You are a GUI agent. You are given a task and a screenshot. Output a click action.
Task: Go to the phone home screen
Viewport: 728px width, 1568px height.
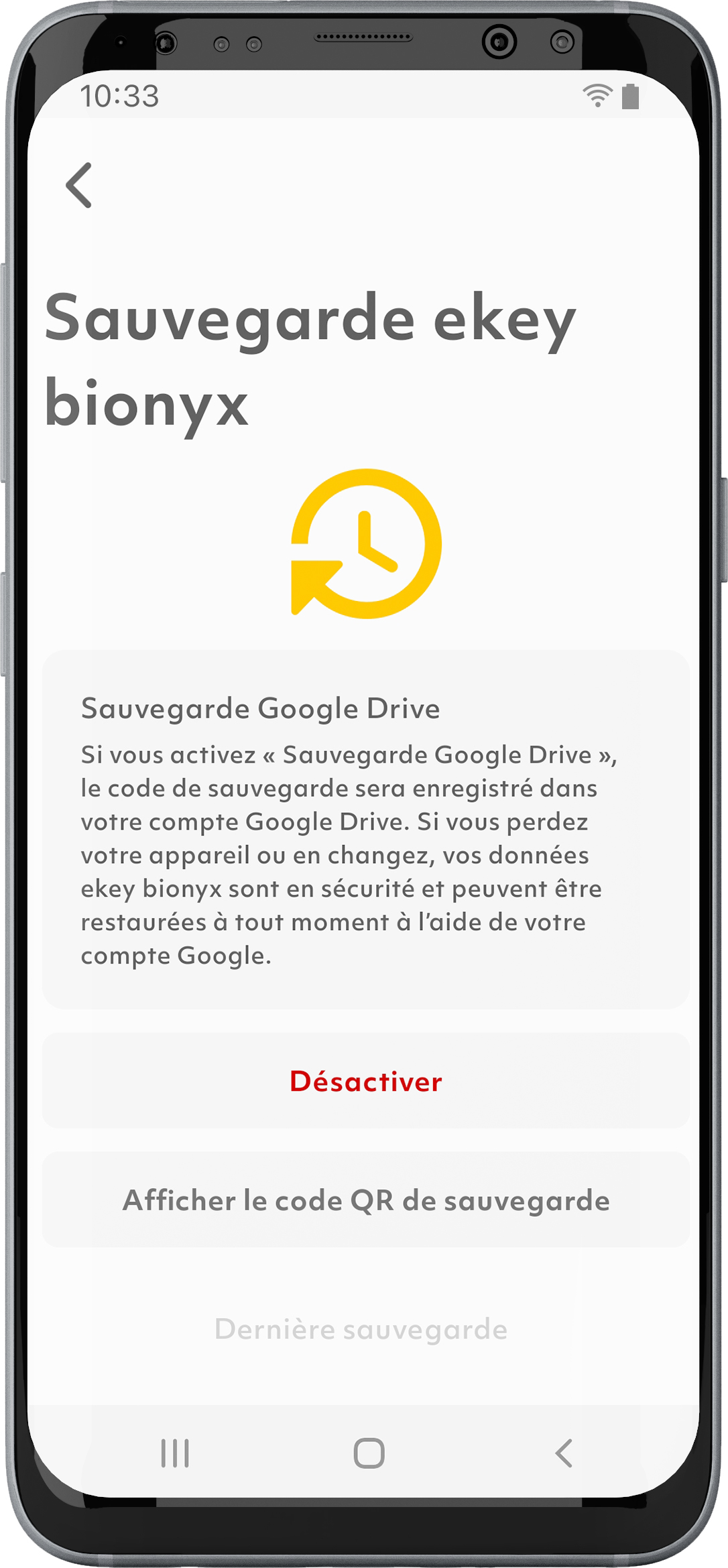(369, 1453)
